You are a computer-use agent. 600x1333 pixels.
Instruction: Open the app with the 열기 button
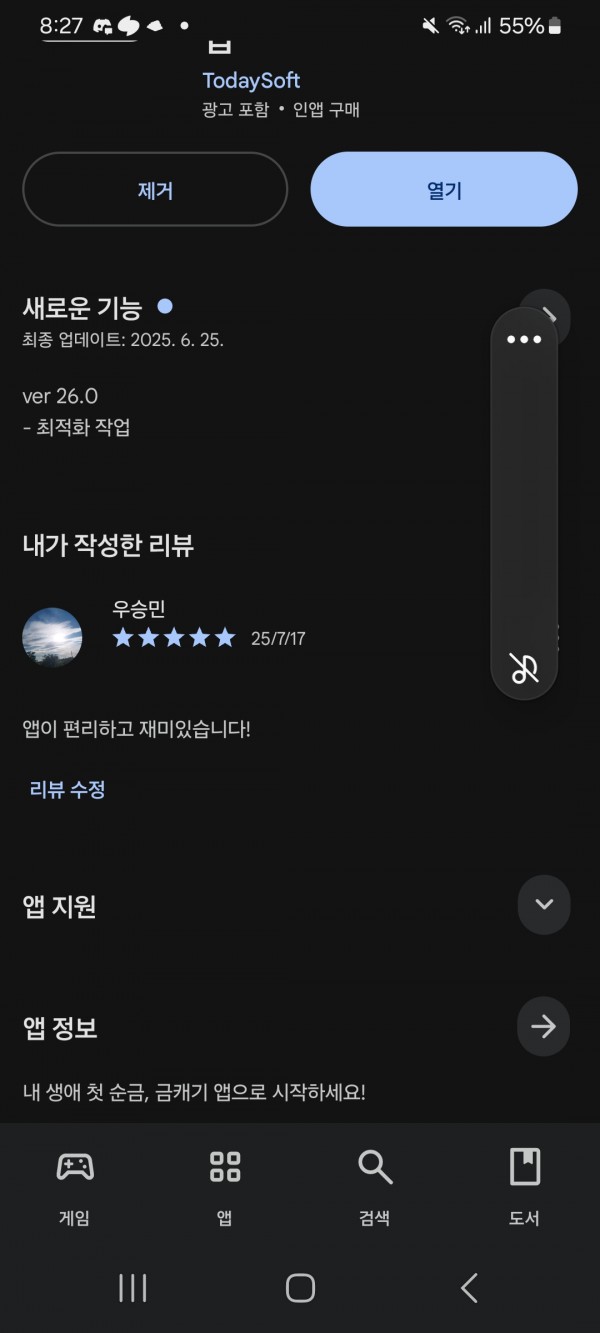444,190
